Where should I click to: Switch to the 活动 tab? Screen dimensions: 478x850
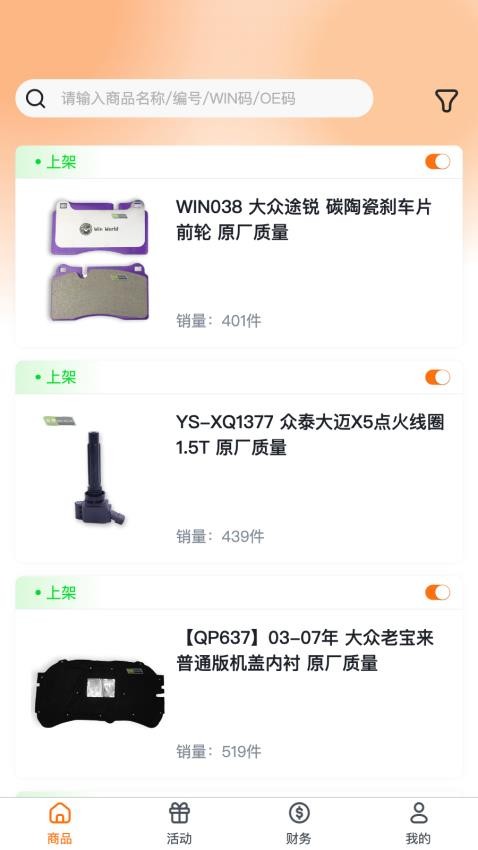(x=179, y=824)
